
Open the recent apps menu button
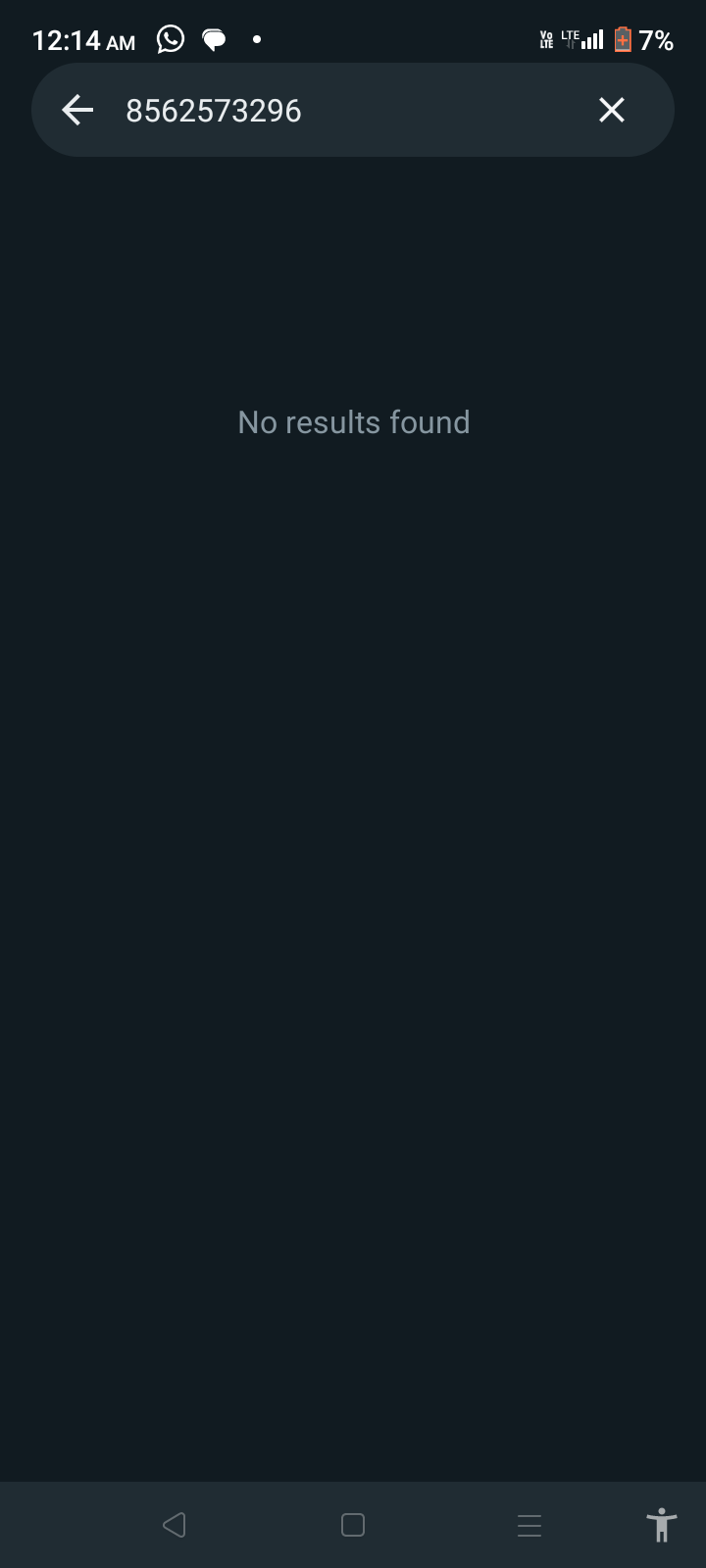pos(529,1525)
